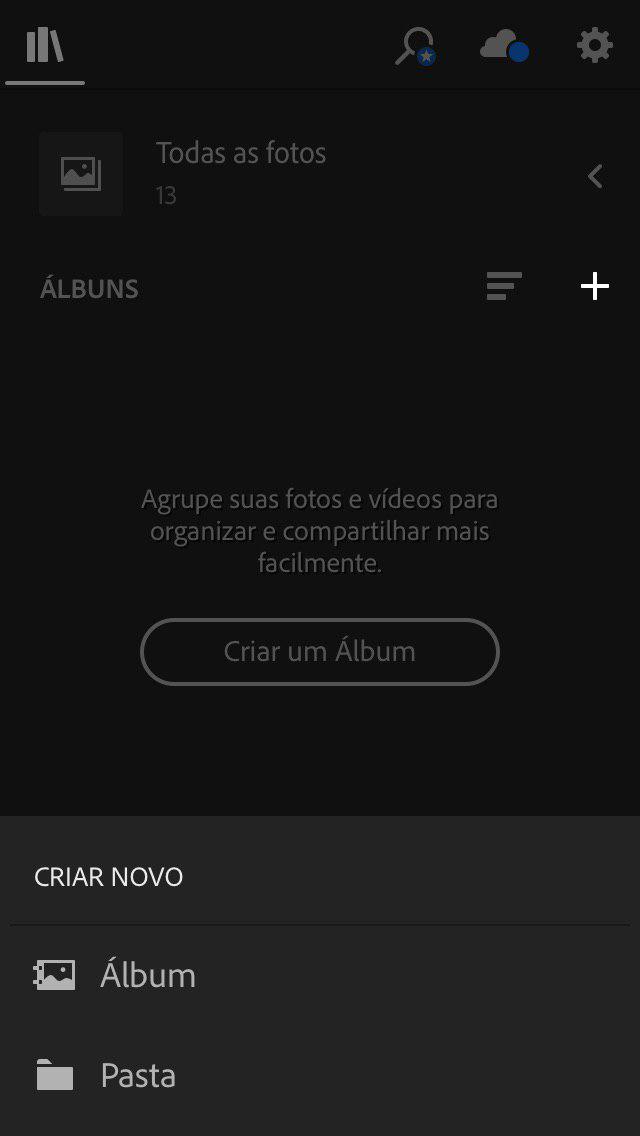Open album sort options
Screen dimensions: 640x1136
click(504, 287)
